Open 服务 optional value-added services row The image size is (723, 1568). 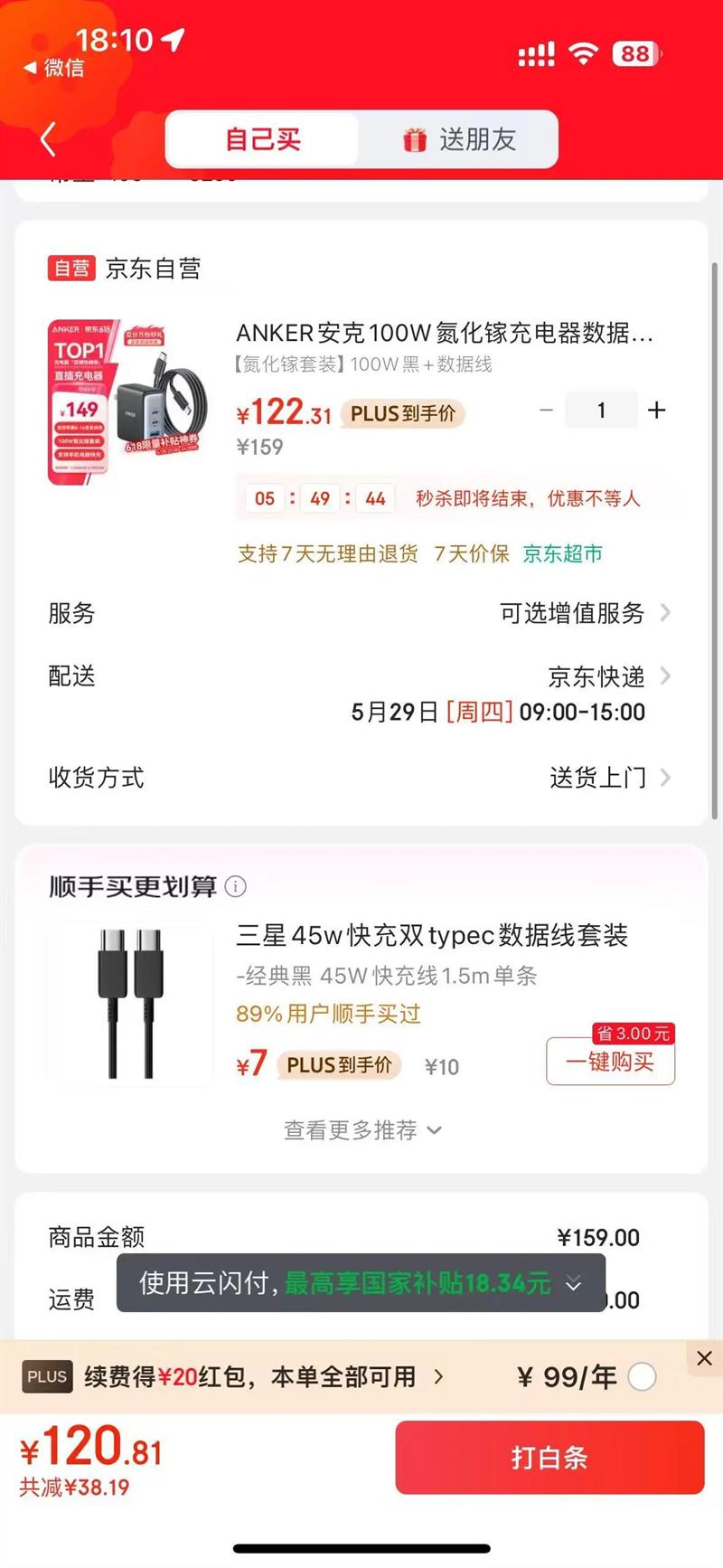click(x=584, y=613)
